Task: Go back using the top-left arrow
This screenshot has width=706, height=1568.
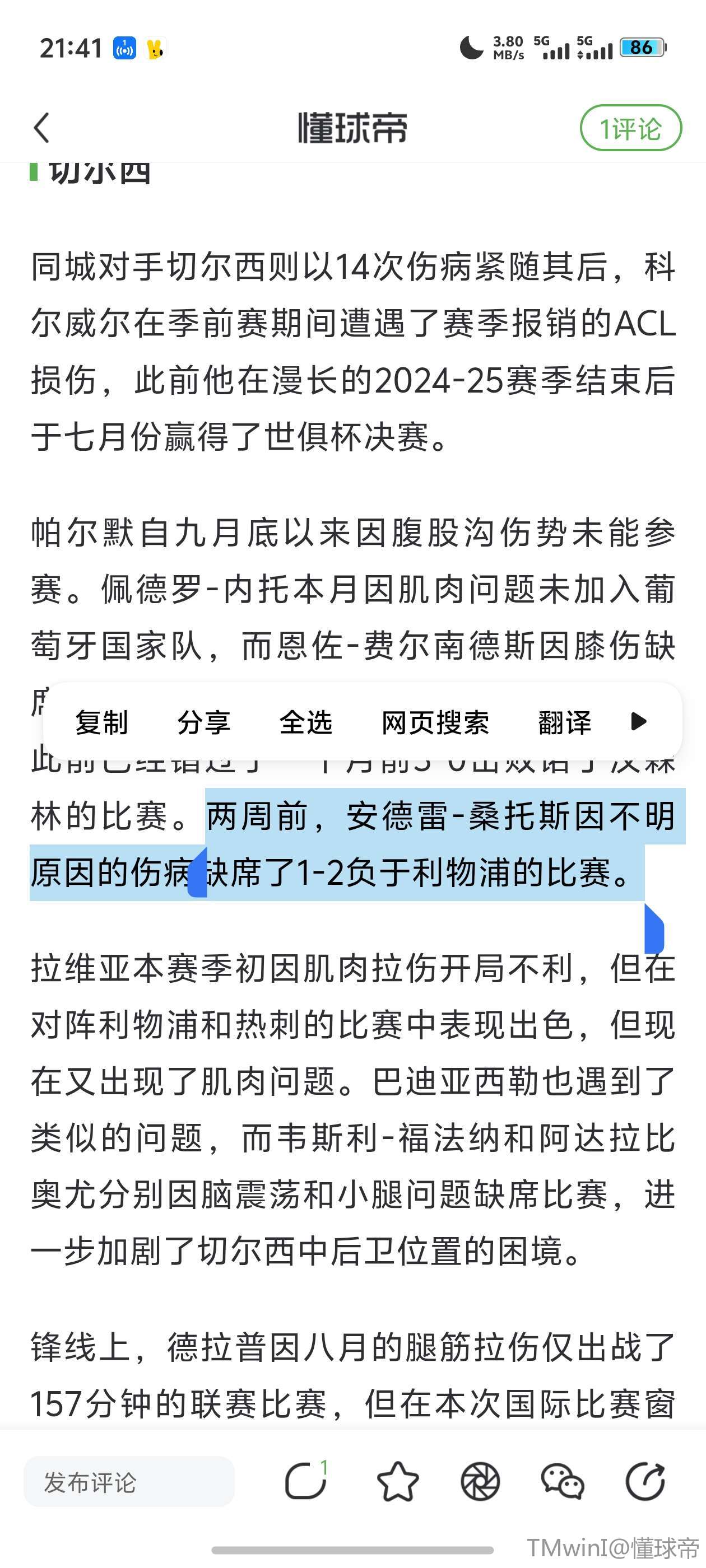Action: coord(42,128)
